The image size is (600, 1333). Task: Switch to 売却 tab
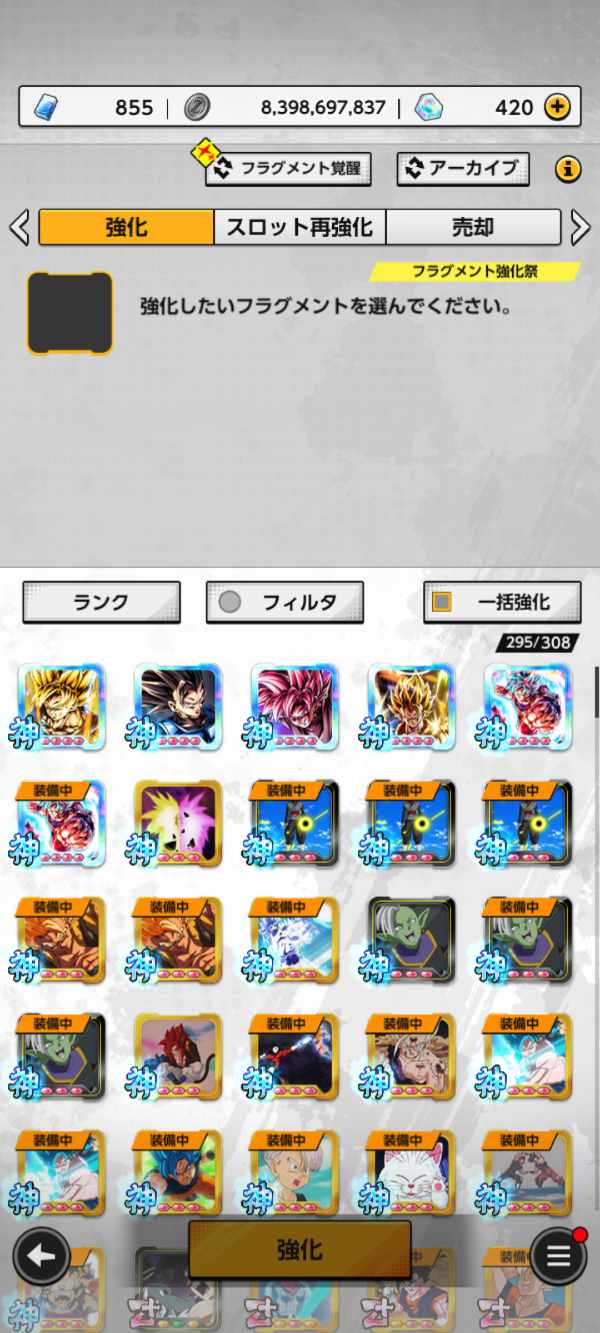pyautogui.click(x=472, y=227)
